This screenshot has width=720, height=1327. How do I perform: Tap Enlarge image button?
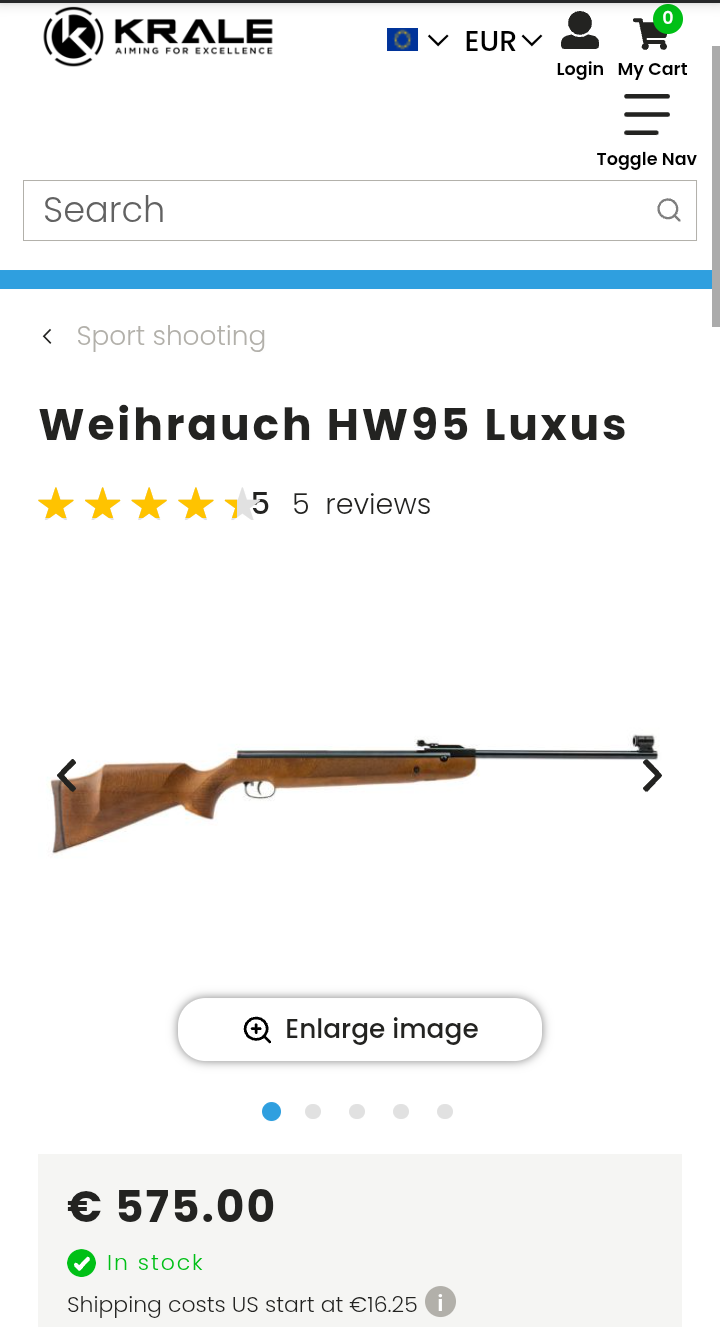tap(360, 1029)
